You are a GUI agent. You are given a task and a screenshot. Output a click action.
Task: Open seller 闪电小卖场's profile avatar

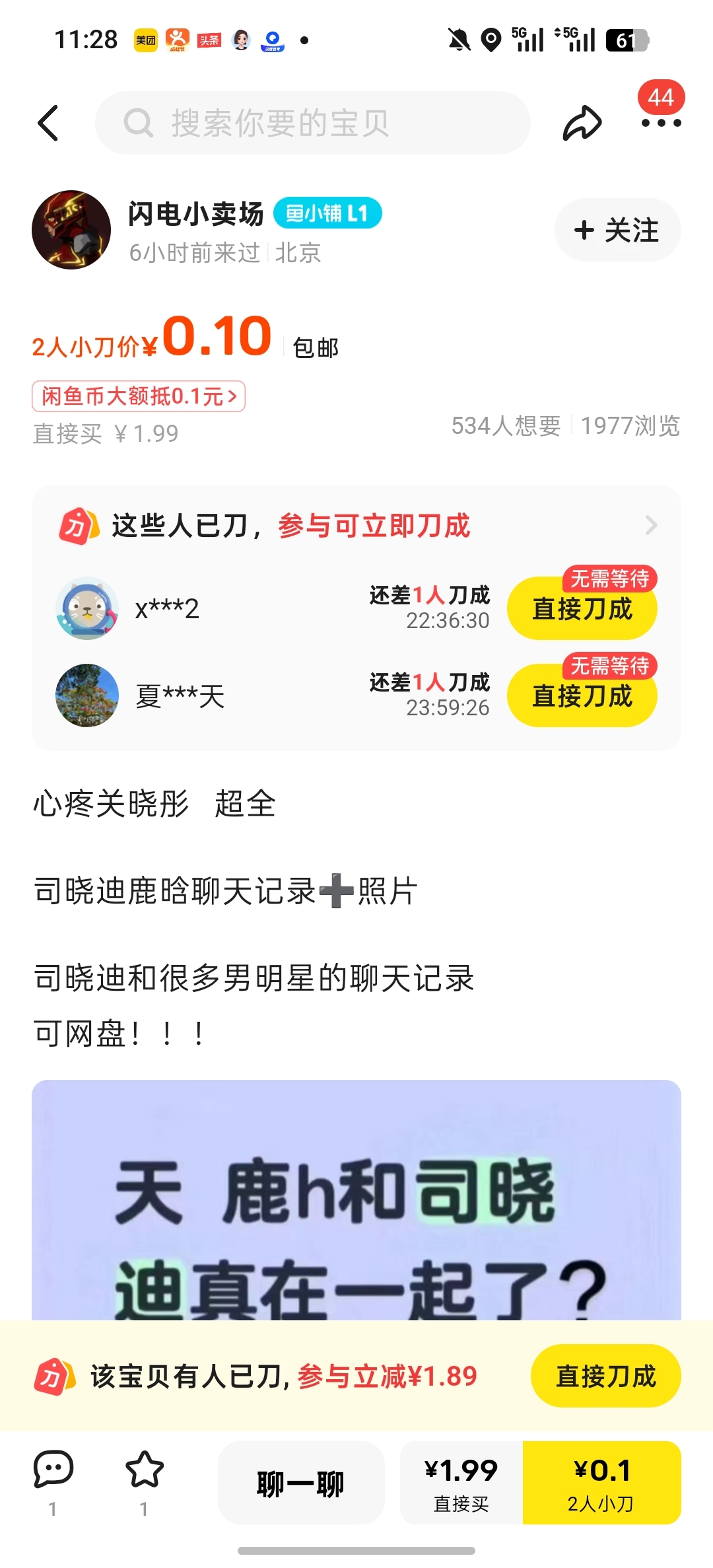[x=71, y=230]
